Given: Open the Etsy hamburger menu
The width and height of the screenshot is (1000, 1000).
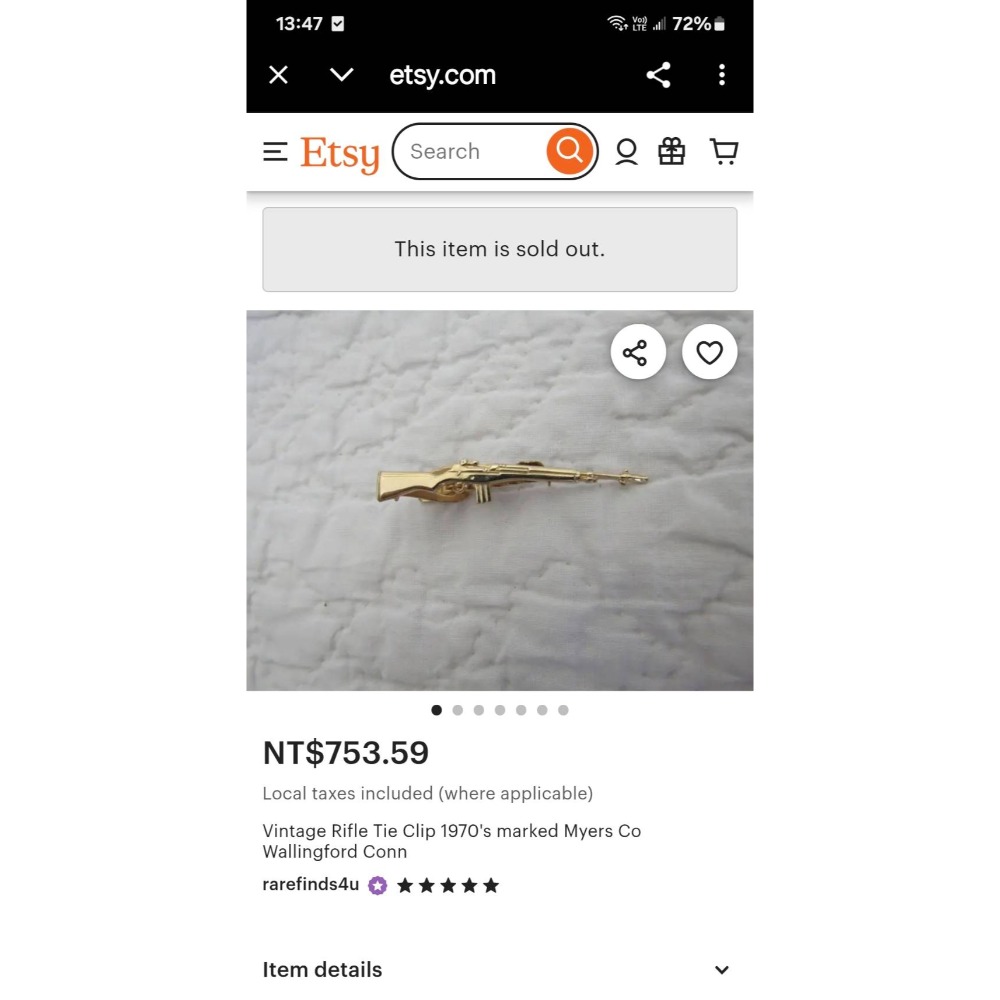Looking at the screenshot, I should [275, 152].
